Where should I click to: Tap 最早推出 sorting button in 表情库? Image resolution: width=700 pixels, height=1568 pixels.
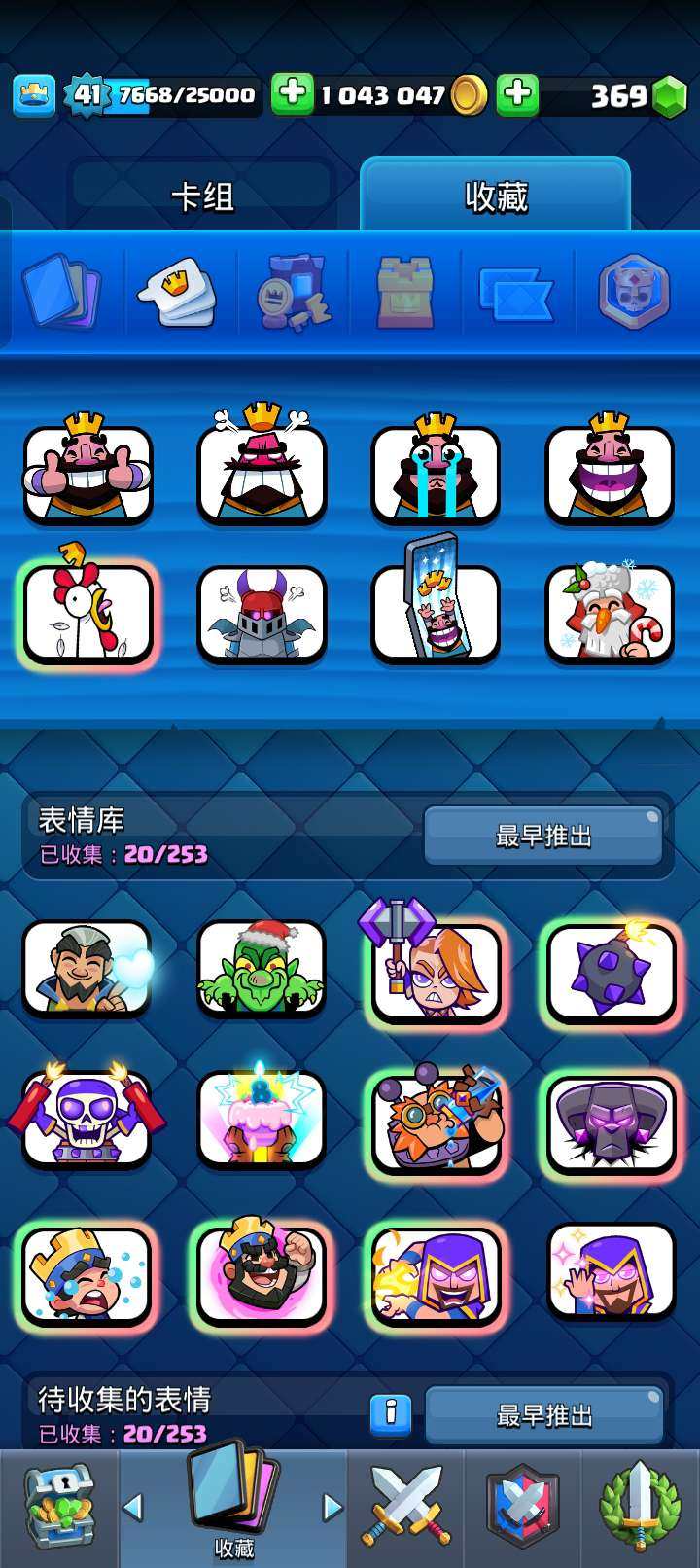543,835
